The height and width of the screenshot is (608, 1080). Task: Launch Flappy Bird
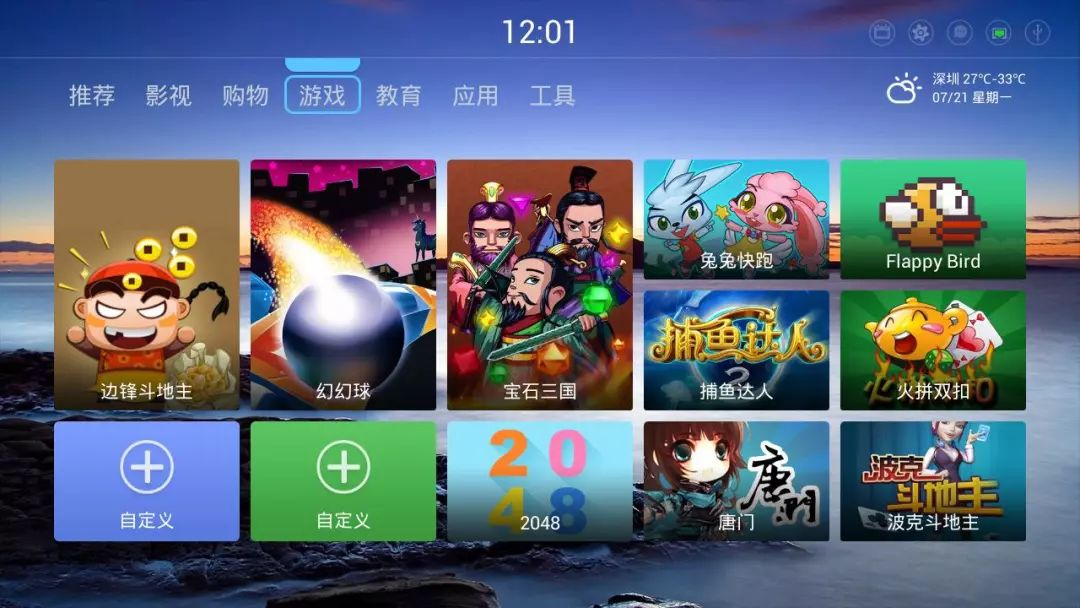coord(933,218)
